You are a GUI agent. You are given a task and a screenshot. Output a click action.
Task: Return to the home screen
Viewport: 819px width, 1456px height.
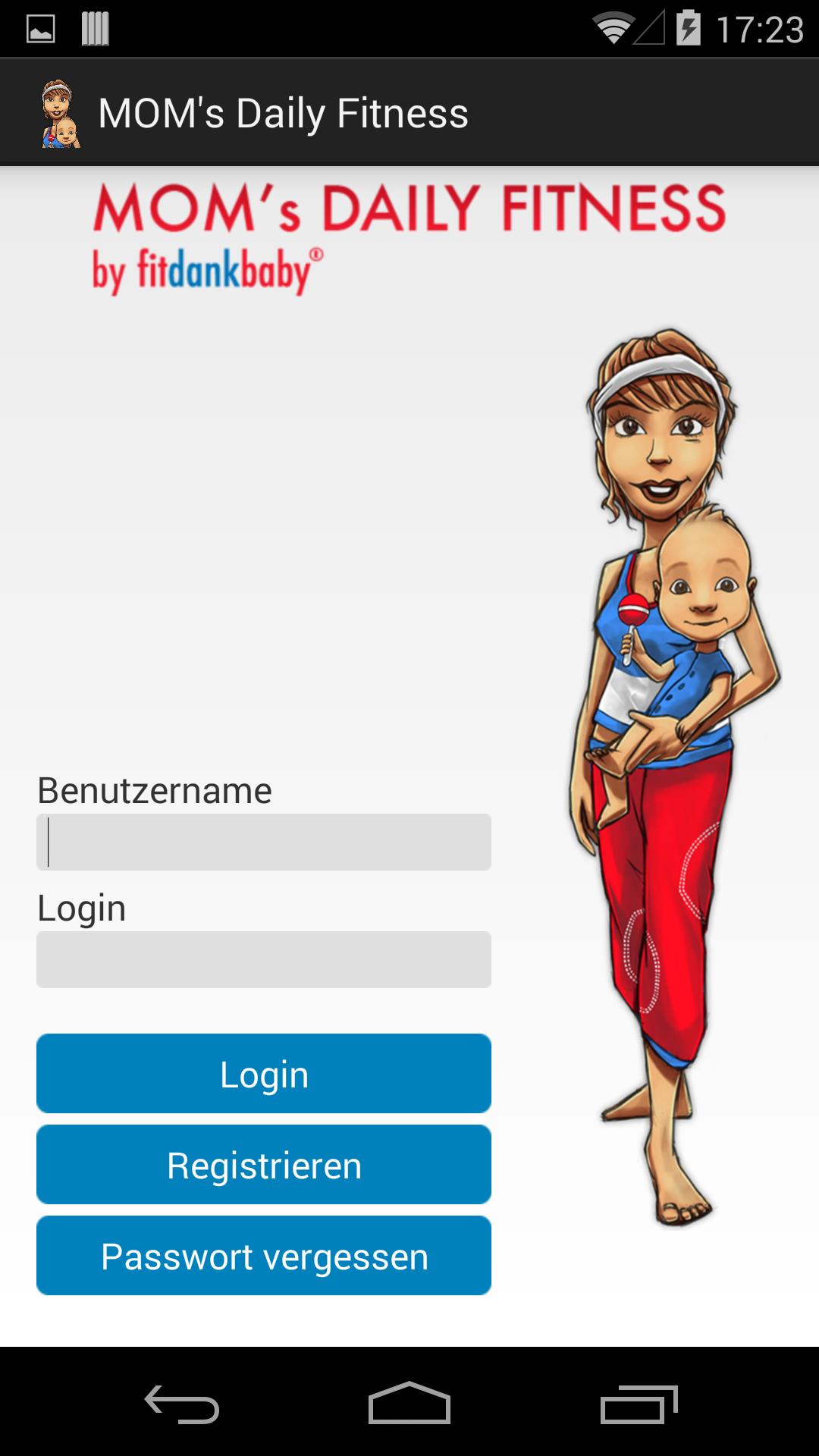(409, 1404)
